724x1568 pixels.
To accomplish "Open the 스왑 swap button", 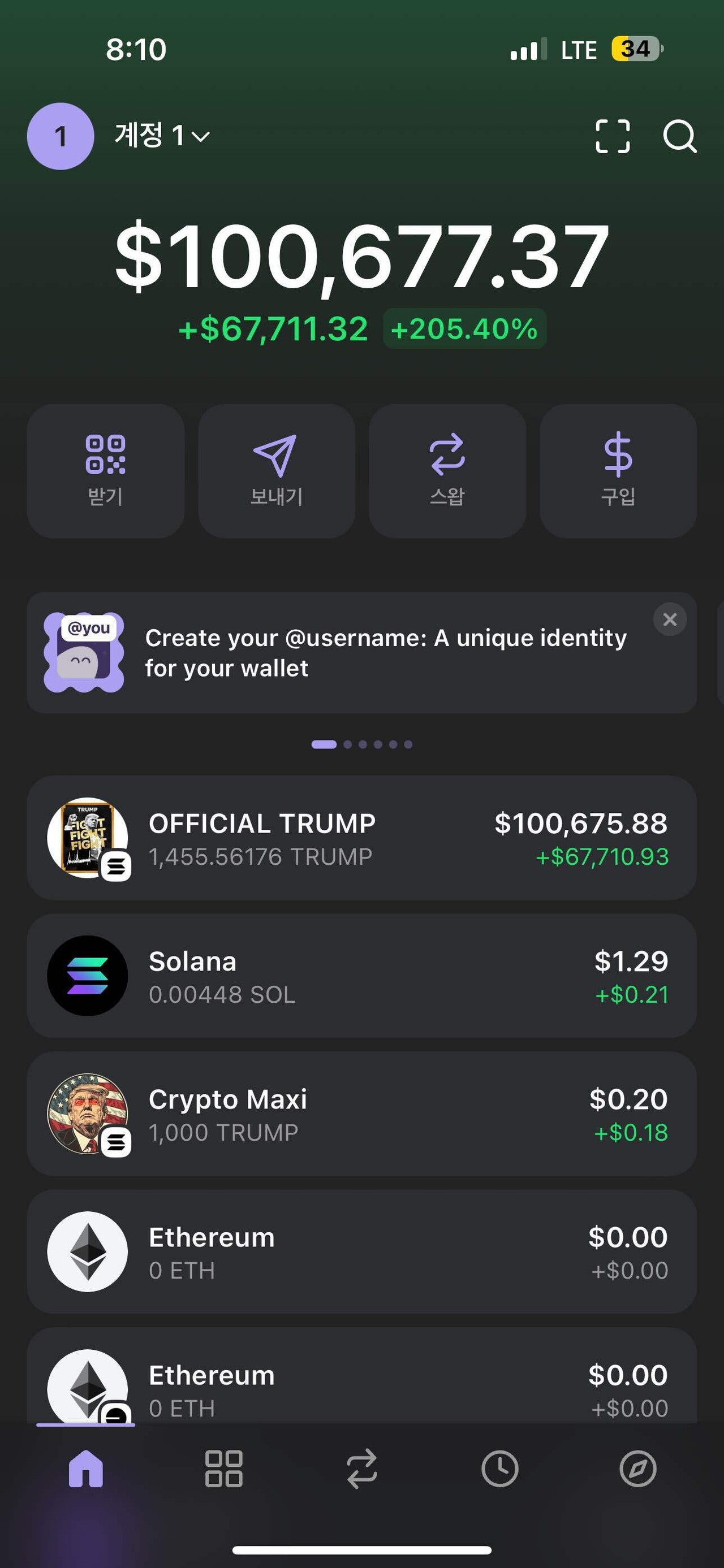I will pos(447,470).
